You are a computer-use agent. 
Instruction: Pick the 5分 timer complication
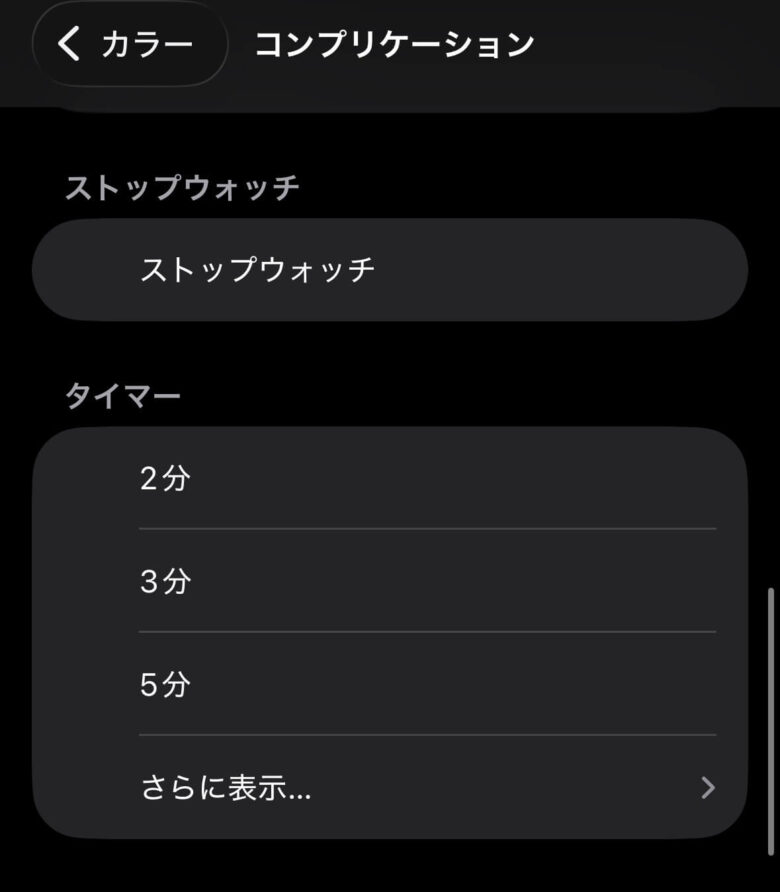click(388, 685)
